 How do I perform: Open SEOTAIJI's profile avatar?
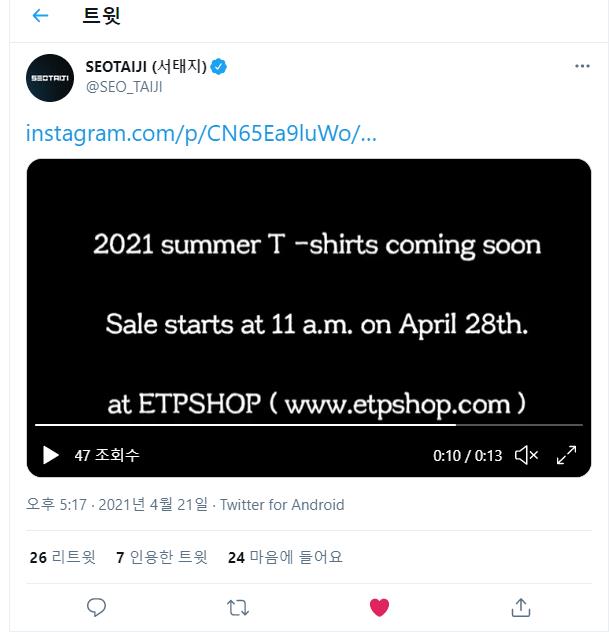click(50, 78)
